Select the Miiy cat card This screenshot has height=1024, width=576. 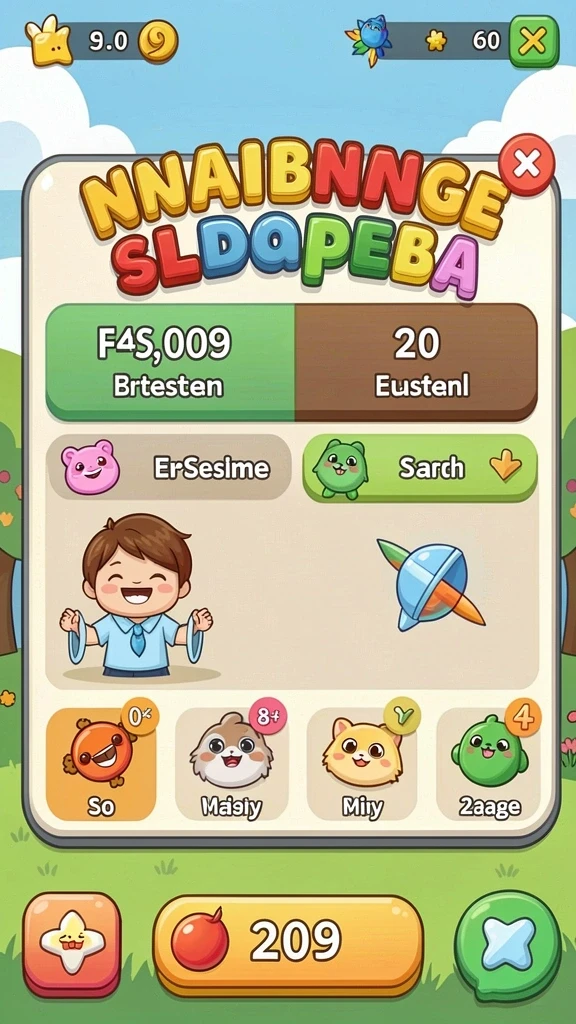[362, 764]
